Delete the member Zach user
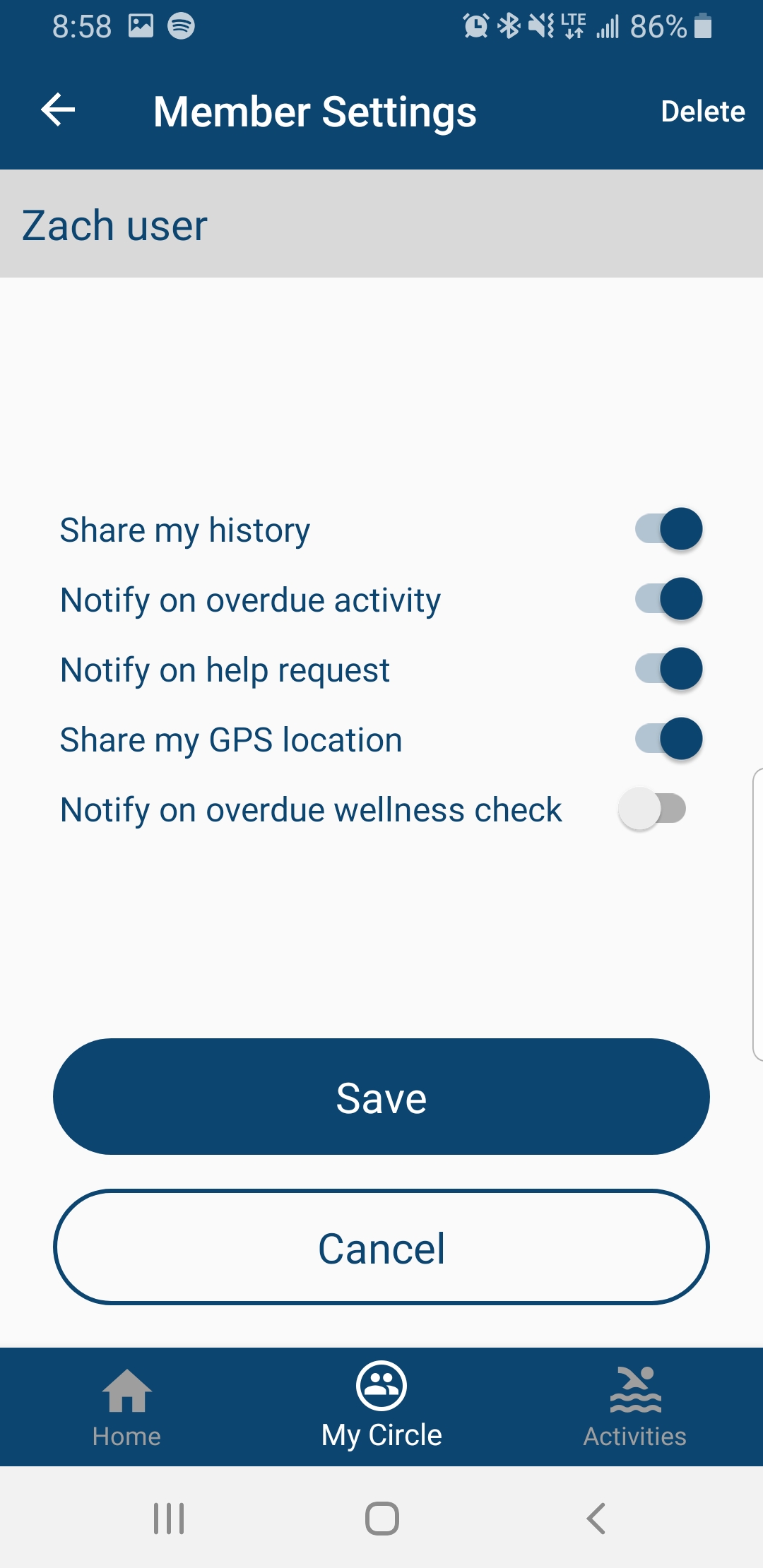Image resolution: width=763 pixels, height=1568 pixels. 702,111
